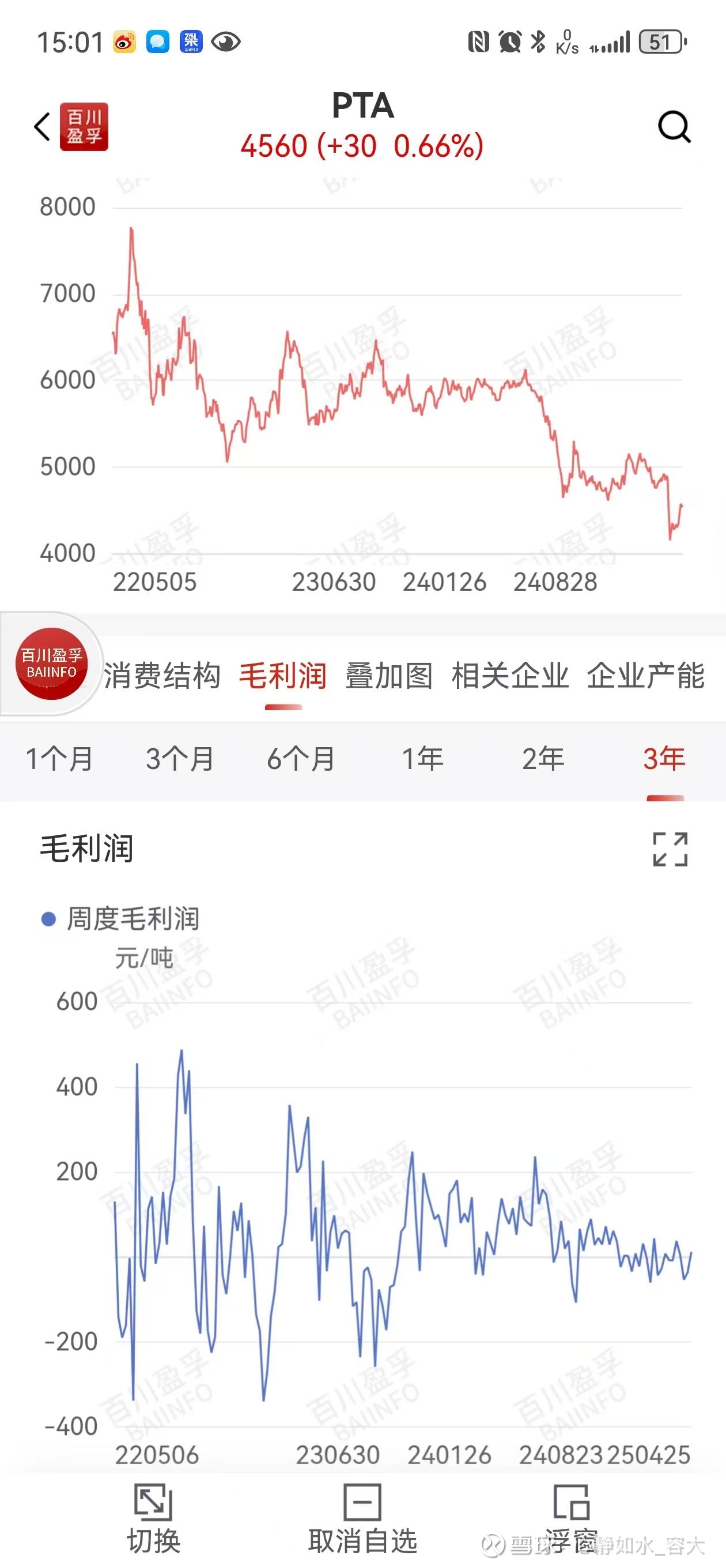
Task: Tap the round 百川盈孚 BAIINFO floating button
Action: pyautogui.click(x=51, y=664)
